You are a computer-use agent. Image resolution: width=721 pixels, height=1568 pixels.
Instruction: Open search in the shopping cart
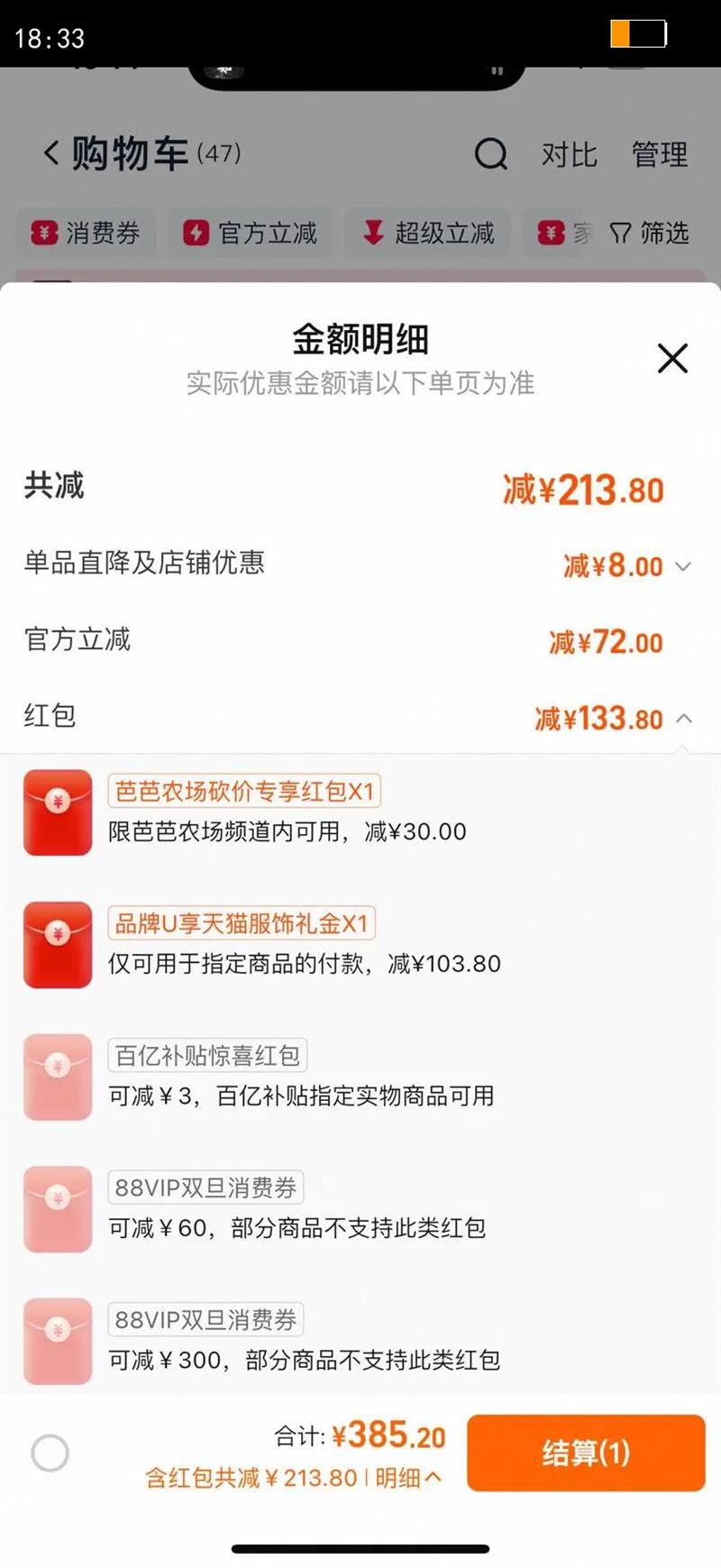(x=491, y=154)
